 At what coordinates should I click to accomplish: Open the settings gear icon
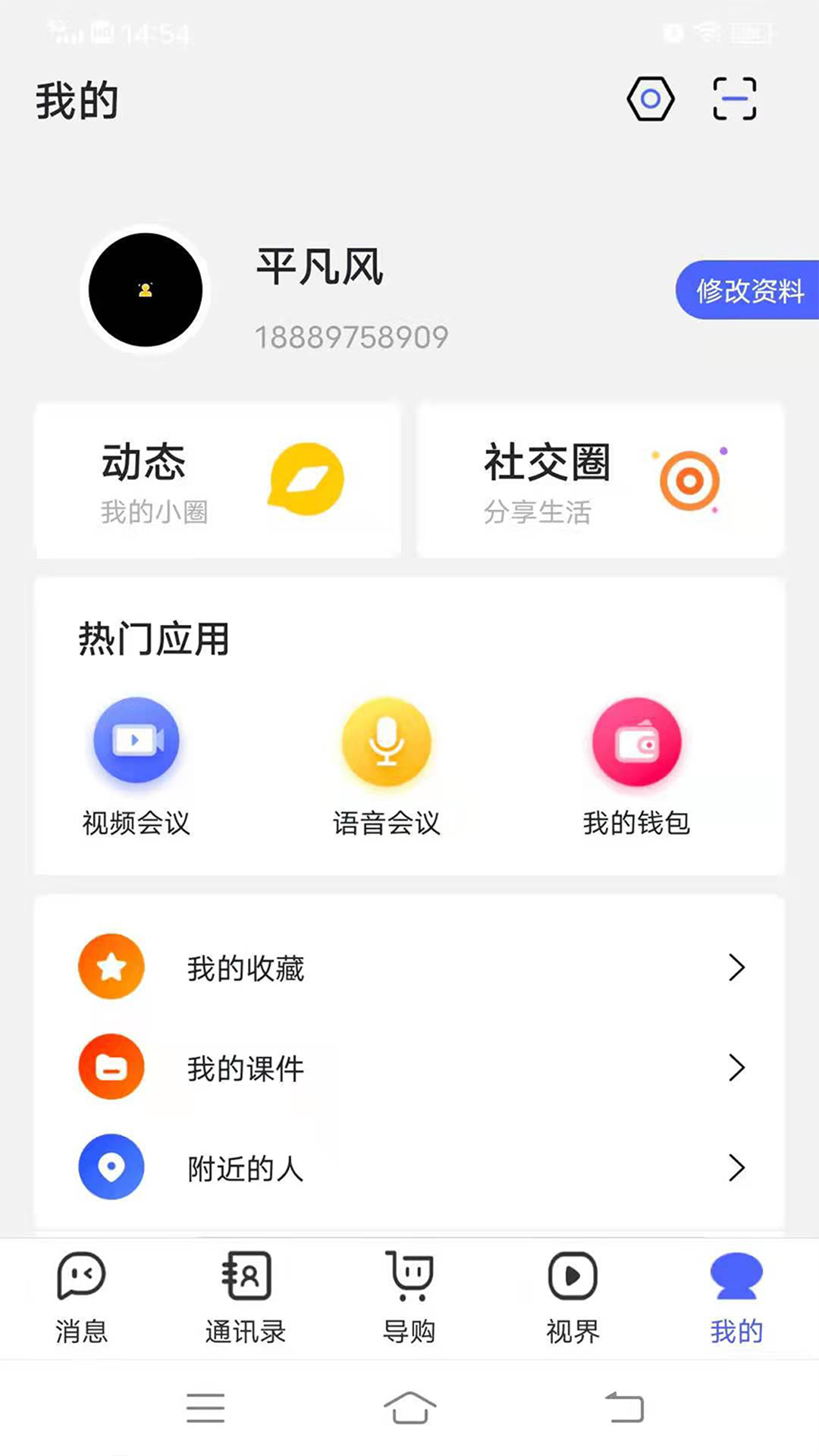(651, 98)
